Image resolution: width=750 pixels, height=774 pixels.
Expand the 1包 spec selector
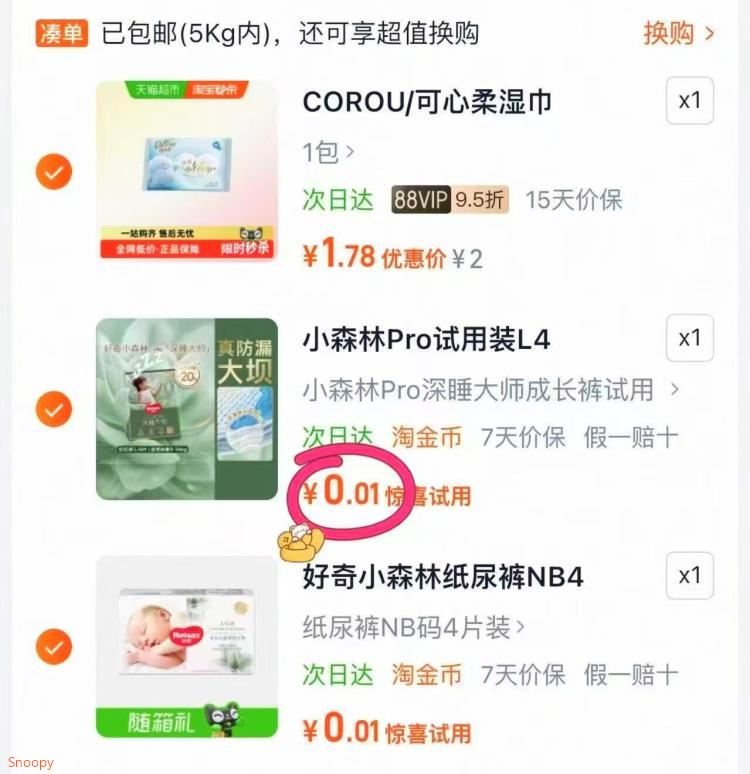328,152
